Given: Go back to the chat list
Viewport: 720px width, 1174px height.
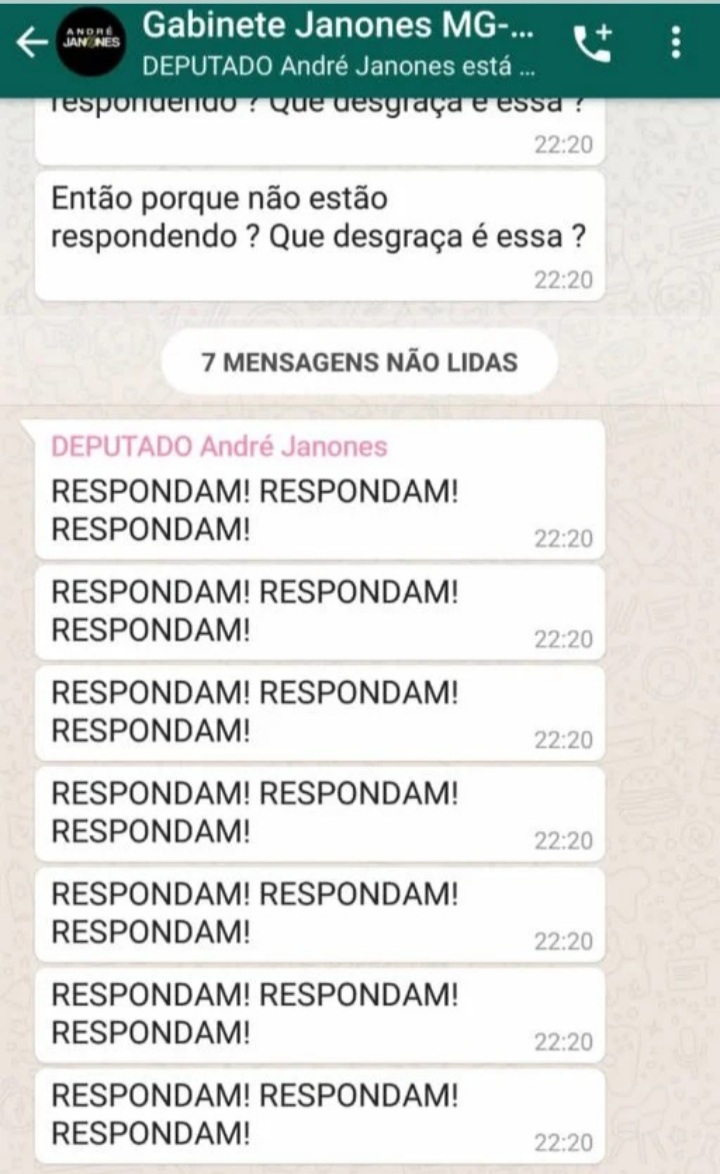Looking at the screenshot, I should (x=32, y=43).
